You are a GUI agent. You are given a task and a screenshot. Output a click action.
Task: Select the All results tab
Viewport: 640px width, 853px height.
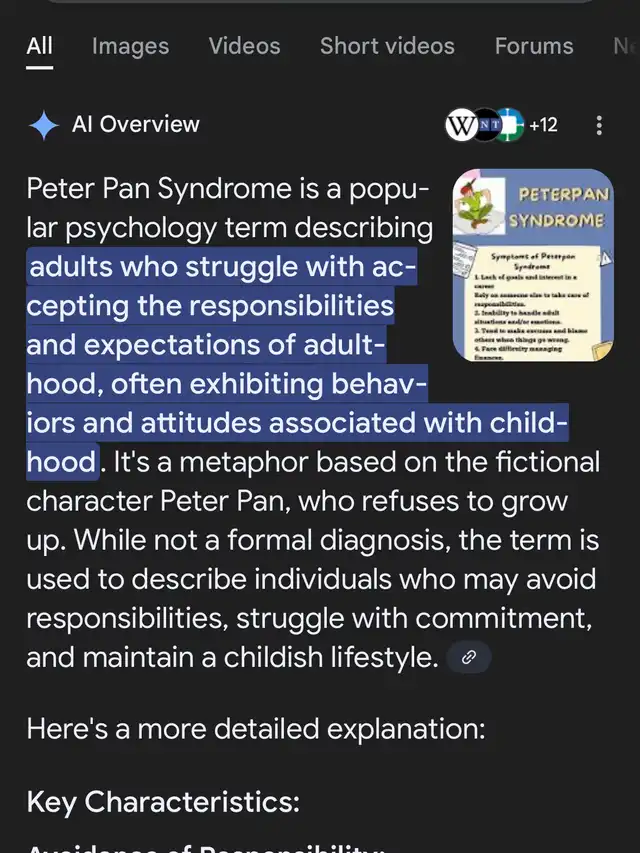pos(40,46)
